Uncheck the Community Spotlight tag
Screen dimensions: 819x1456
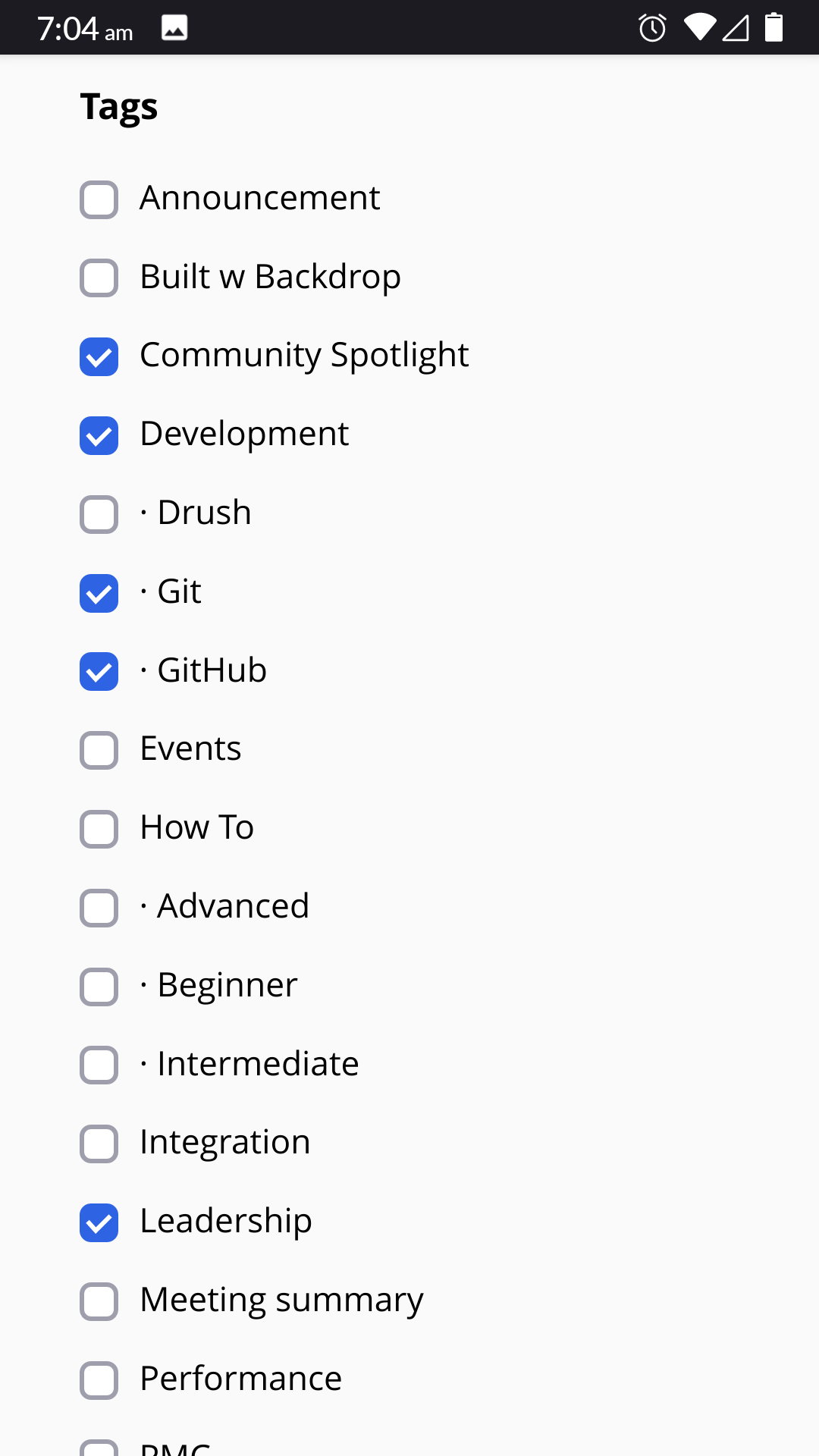click(99, 357)
